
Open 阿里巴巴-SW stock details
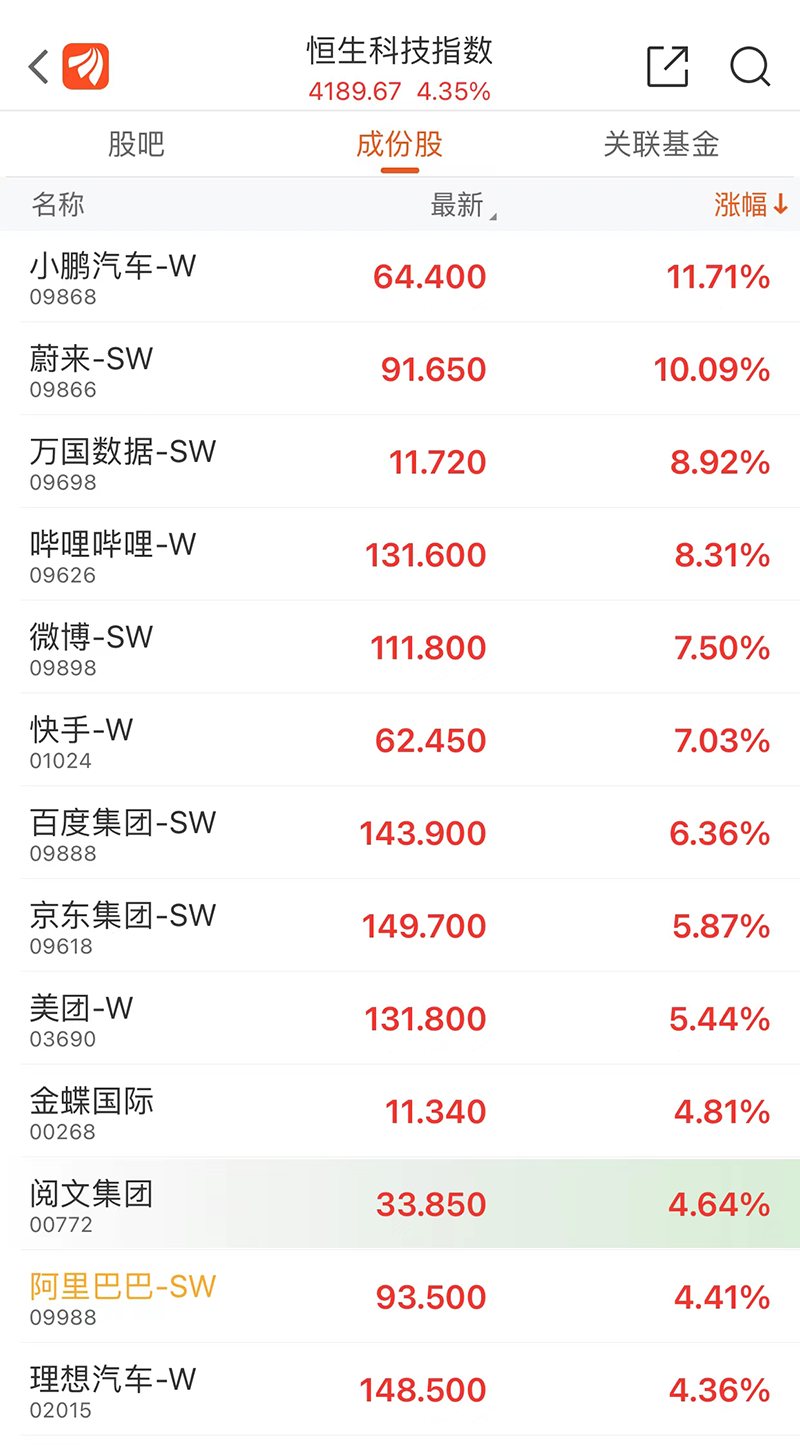tap(123, 1297)
